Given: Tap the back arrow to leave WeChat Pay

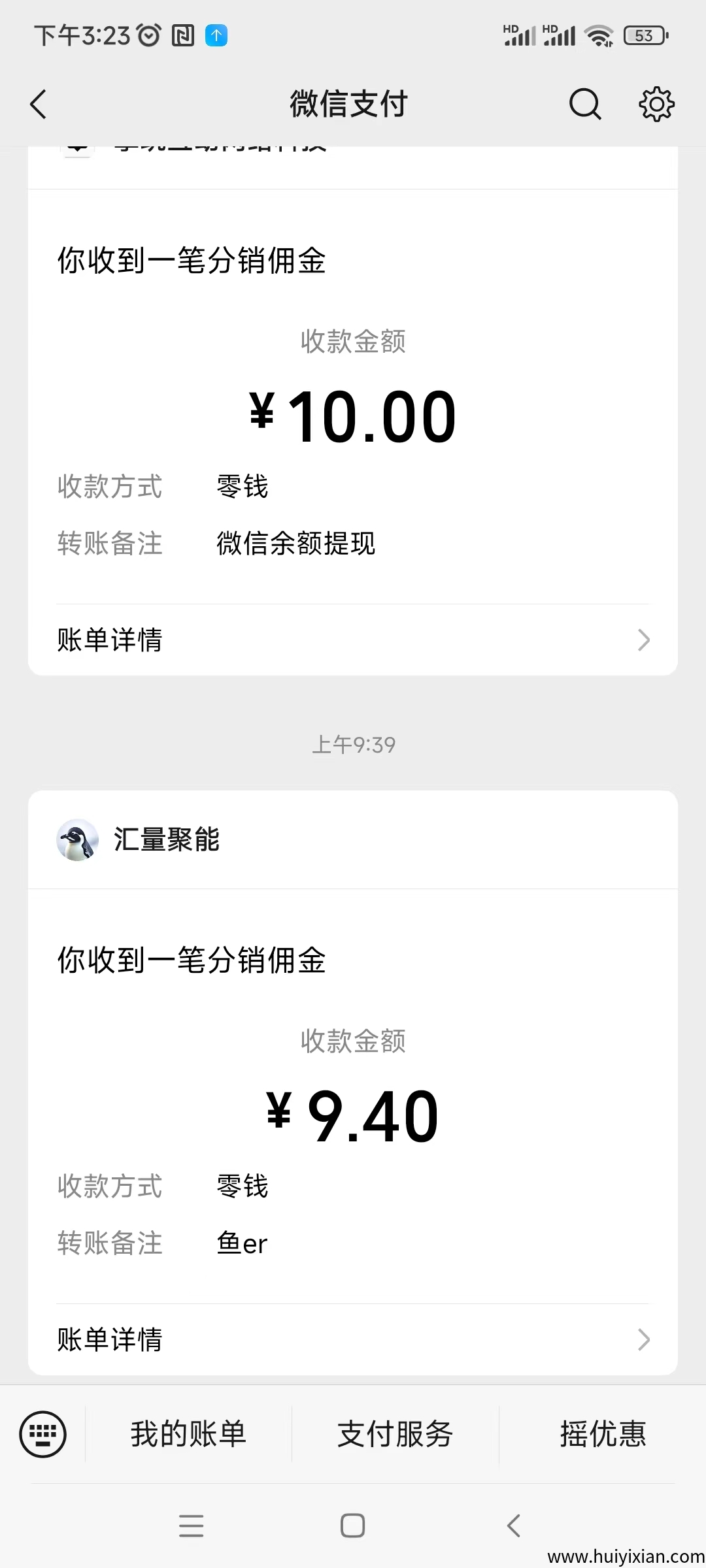Looking at the screenshot, I should click(37, 103).
